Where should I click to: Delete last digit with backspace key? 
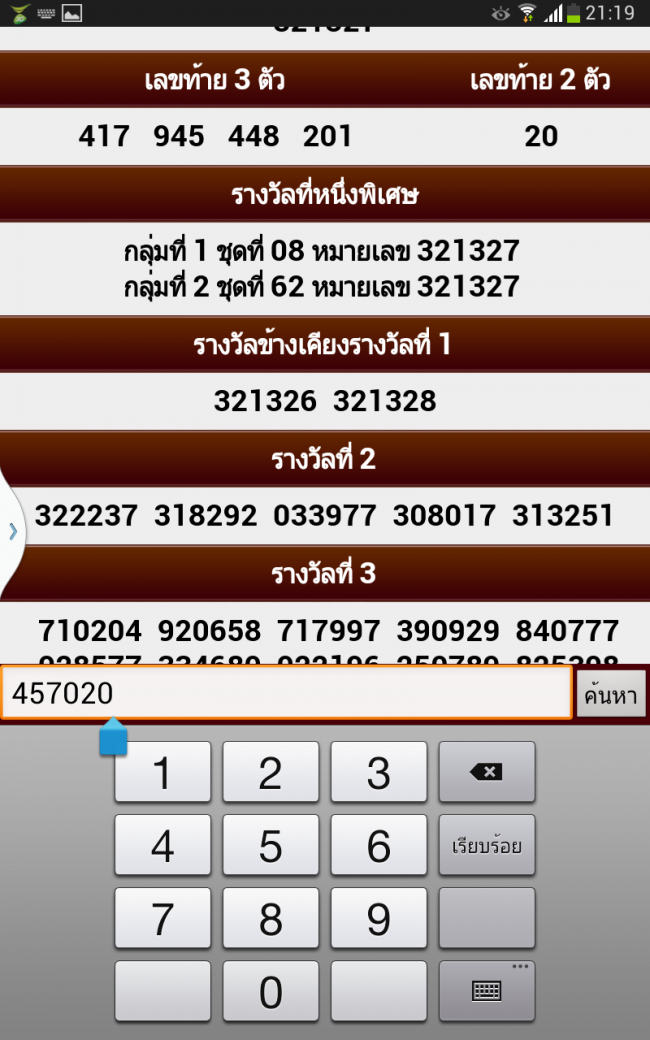pos(486,772)
